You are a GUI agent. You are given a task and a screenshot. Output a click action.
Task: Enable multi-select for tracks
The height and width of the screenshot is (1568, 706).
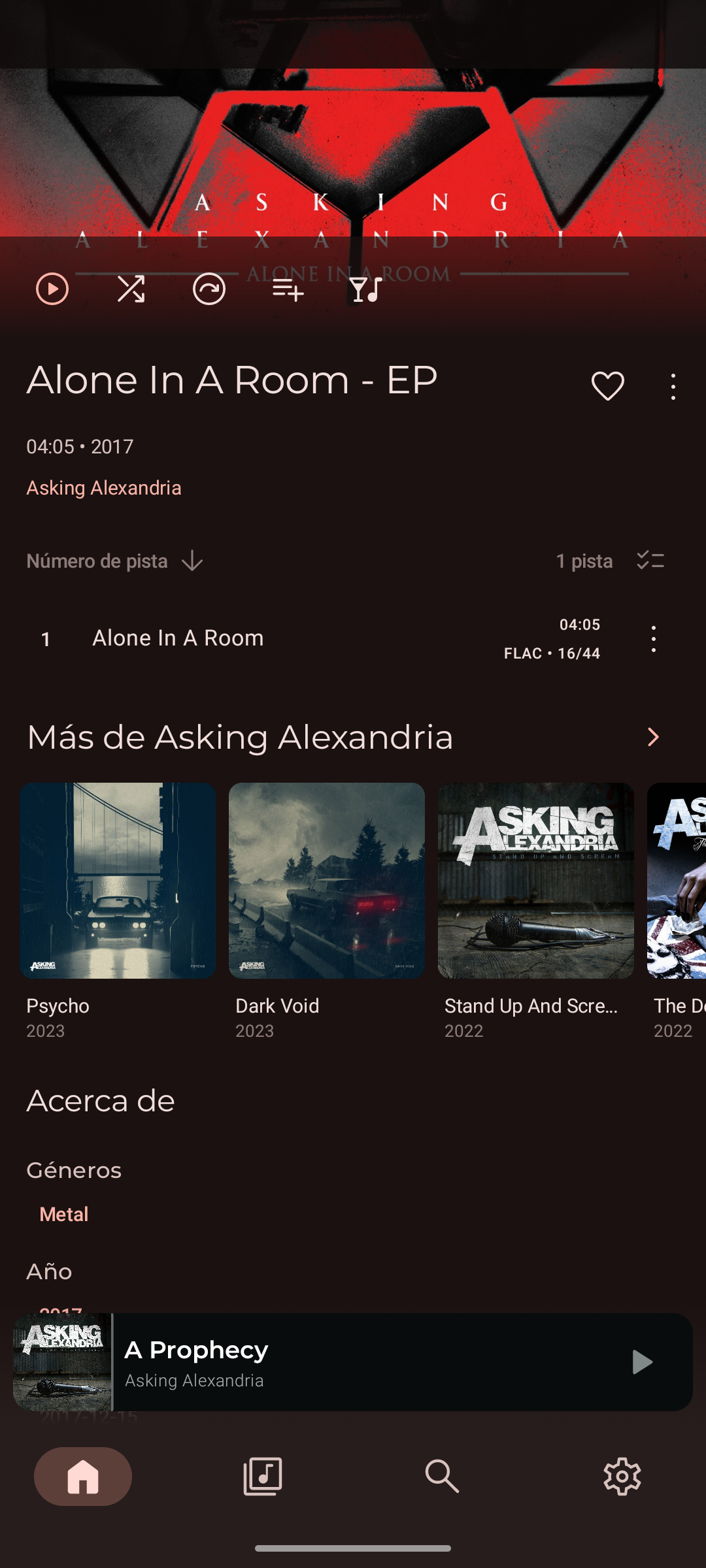click(x=650, y=561)
